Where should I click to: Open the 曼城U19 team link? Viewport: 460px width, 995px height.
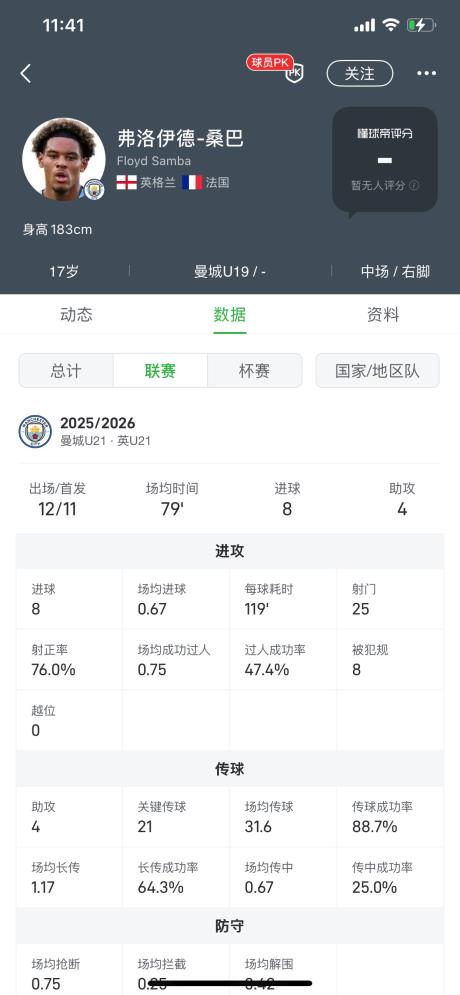coord(230,272)
